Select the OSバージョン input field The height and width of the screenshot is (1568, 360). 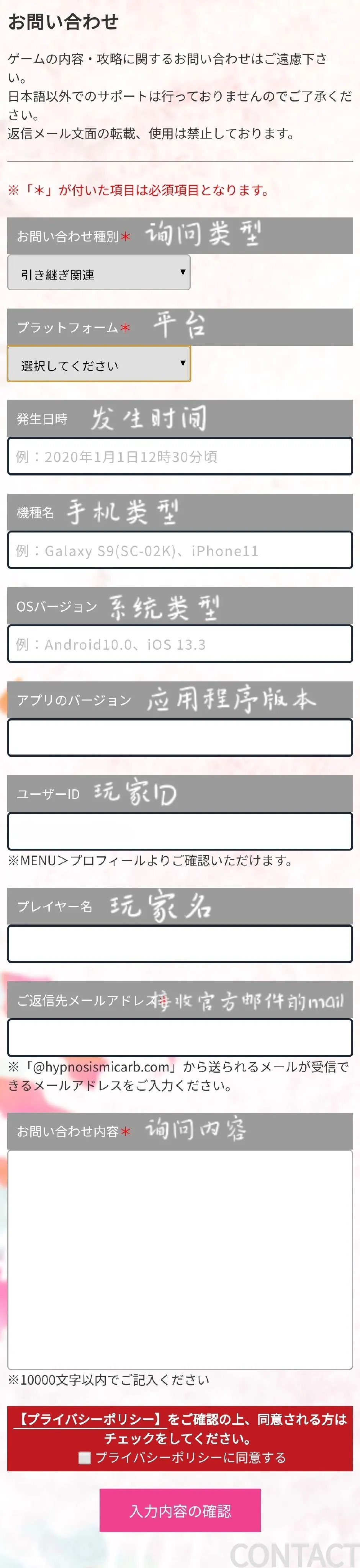(x=180, y=644)
